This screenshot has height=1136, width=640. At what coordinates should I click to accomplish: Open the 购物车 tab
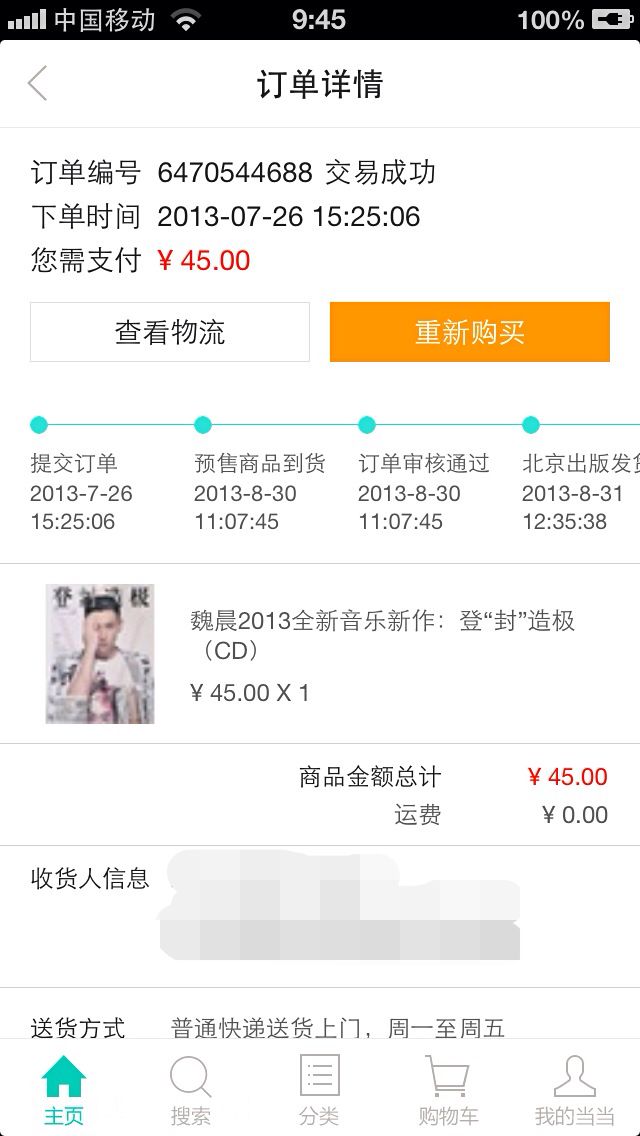click(447, 1090)
